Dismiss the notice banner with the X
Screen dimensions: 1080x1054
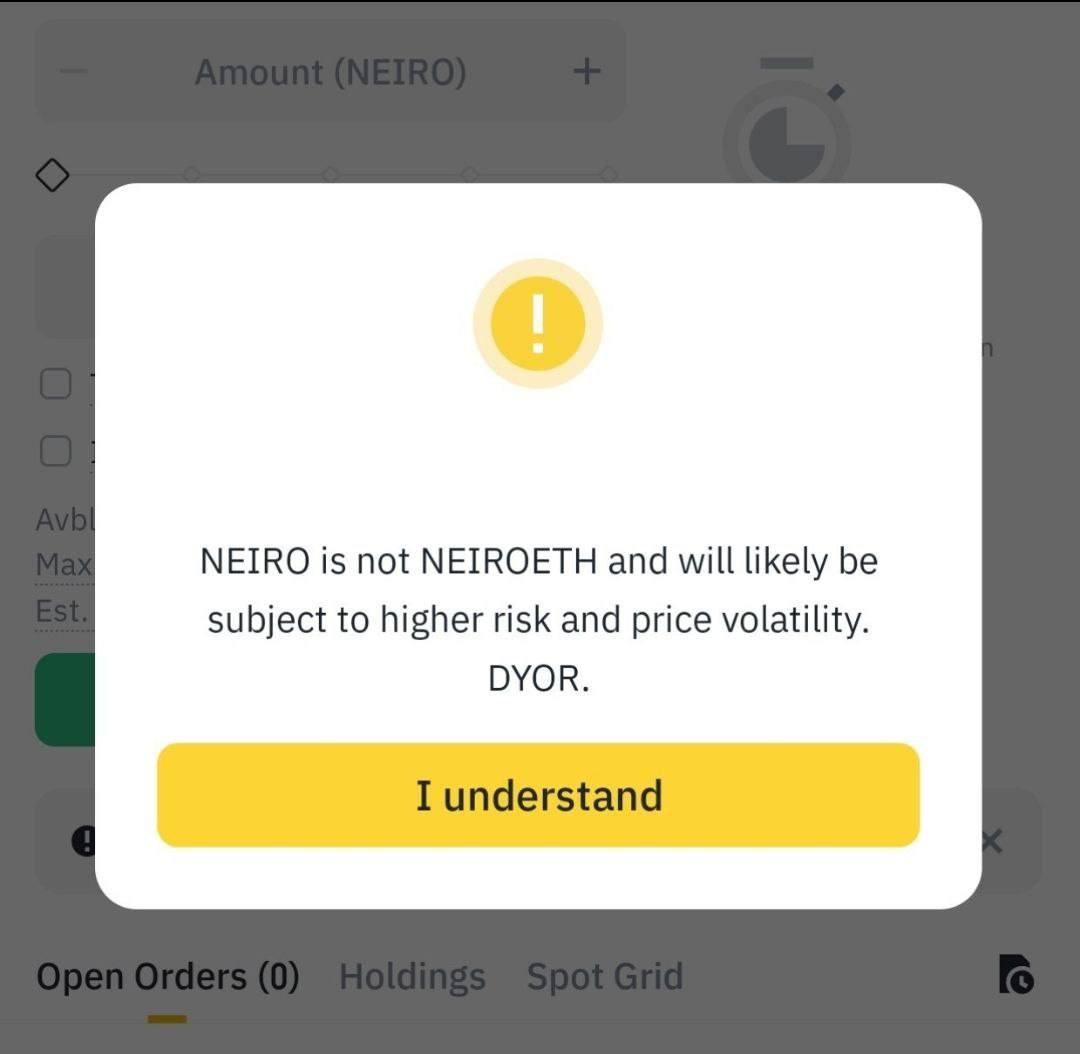(991, 841)
